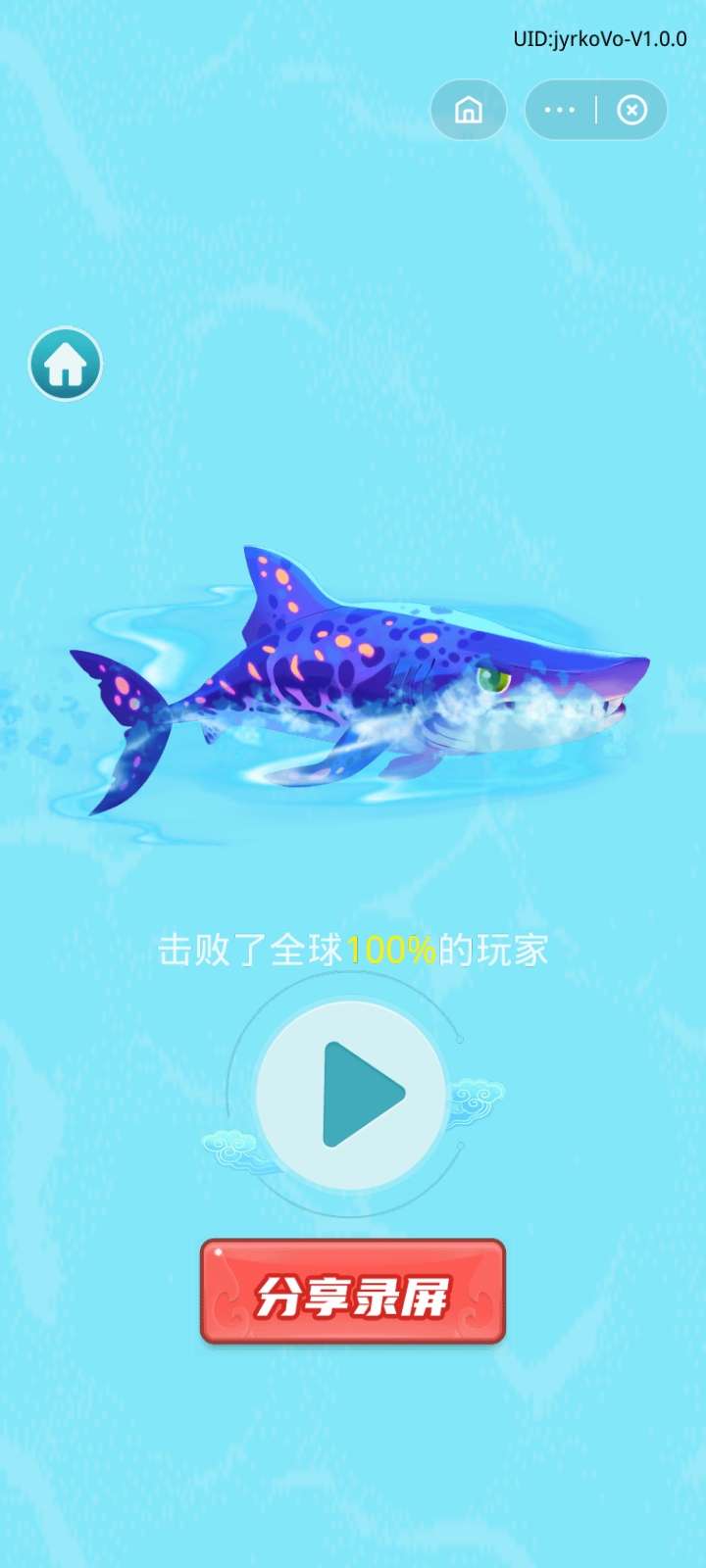Open the three-dot more options menu
The image size is (706, 1568).
[x=560, y=110]
